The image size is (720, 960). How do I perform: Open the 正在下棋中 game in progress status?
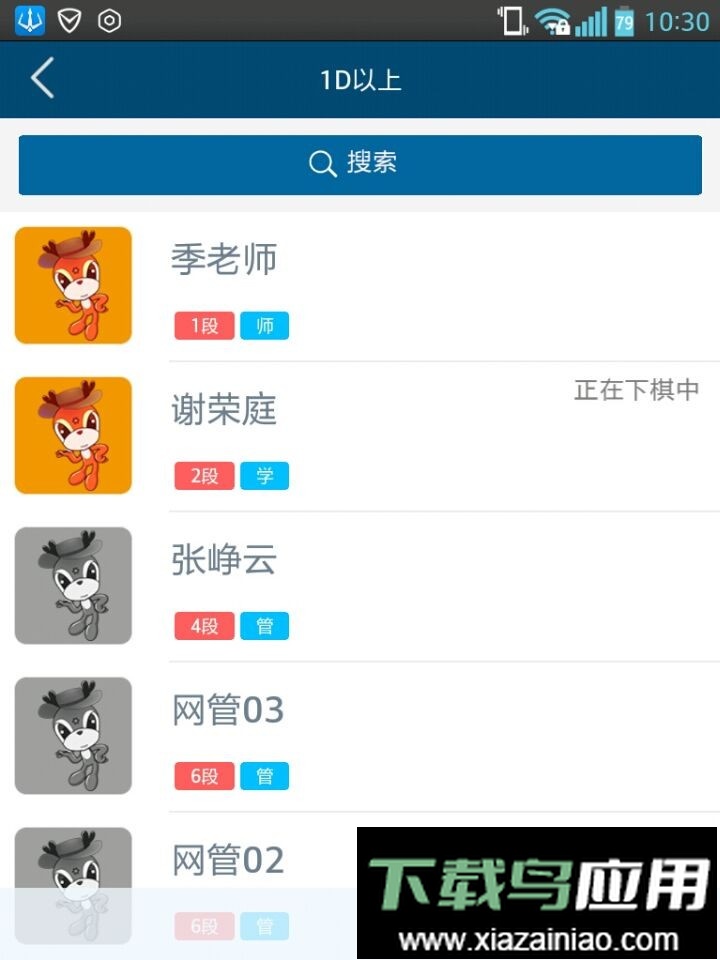pos(637,390)
